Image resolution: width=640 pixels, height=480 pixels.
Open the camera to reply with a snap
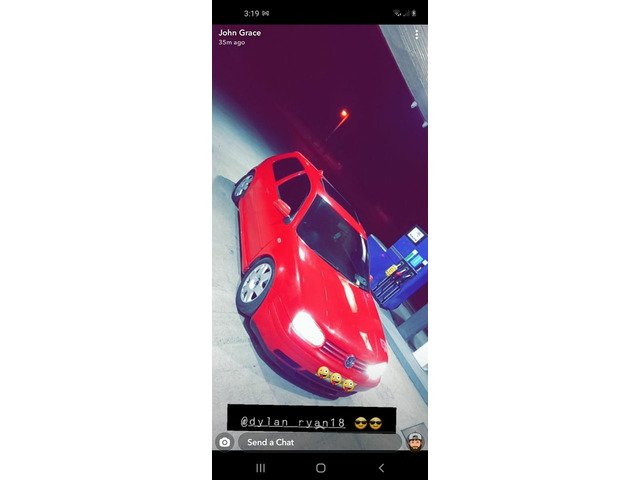pos(225,441)
